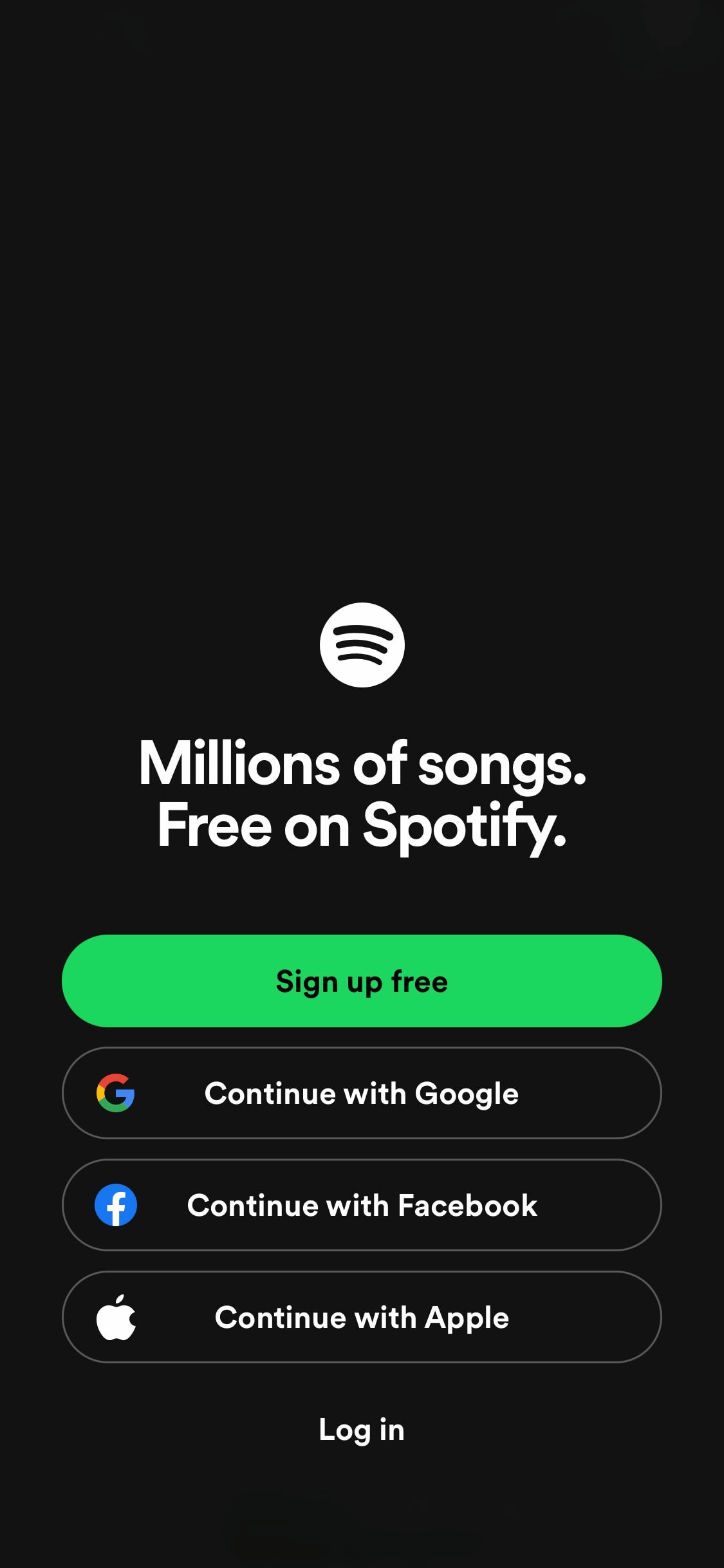Select Continue with Apple
This screenshot has height=1568, width=724.
[x=362, y=1317]
